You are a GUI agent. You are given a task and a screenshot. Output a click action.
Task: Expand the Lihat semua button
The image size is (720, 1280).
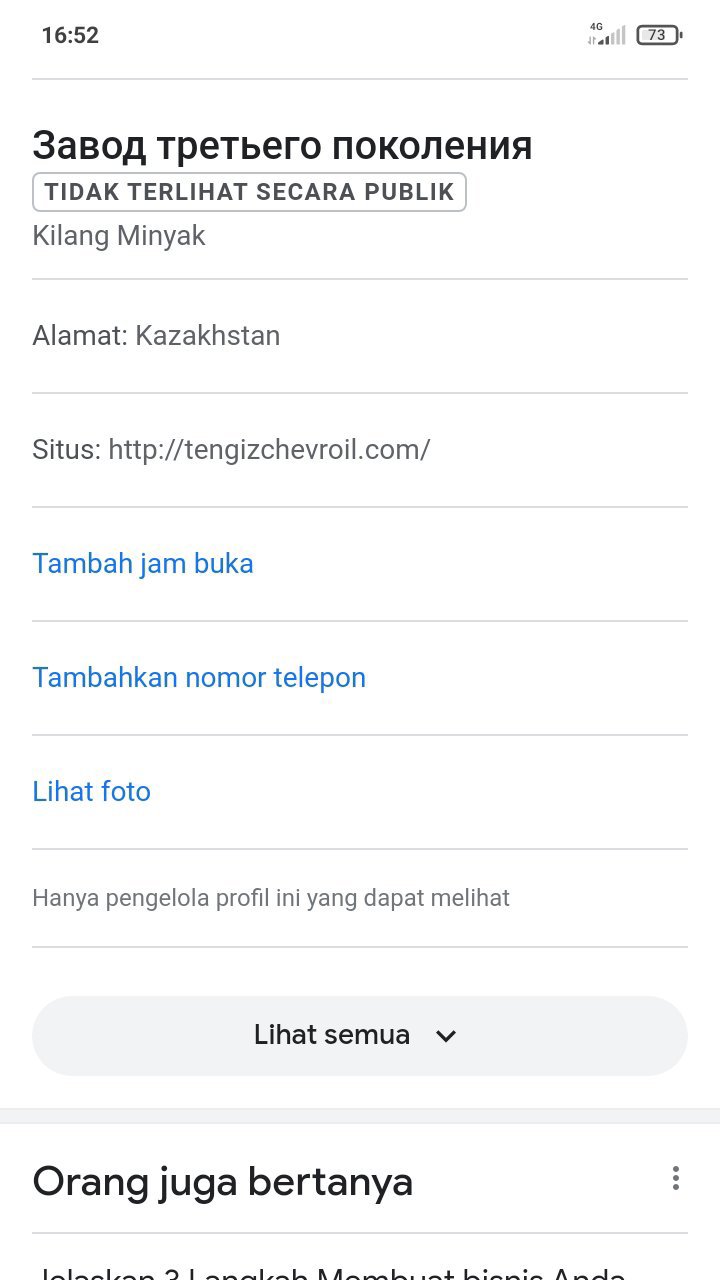click(360, 1035)
